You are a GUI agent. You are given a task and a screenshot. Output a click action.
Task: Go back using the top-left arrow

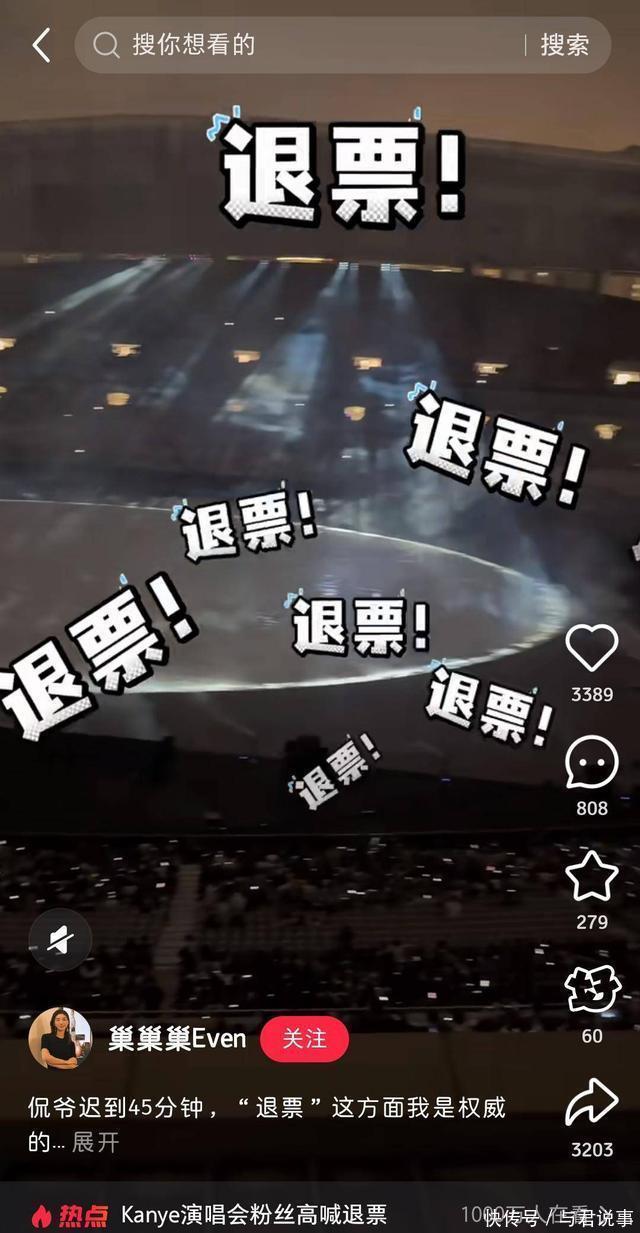pos(41,45)
